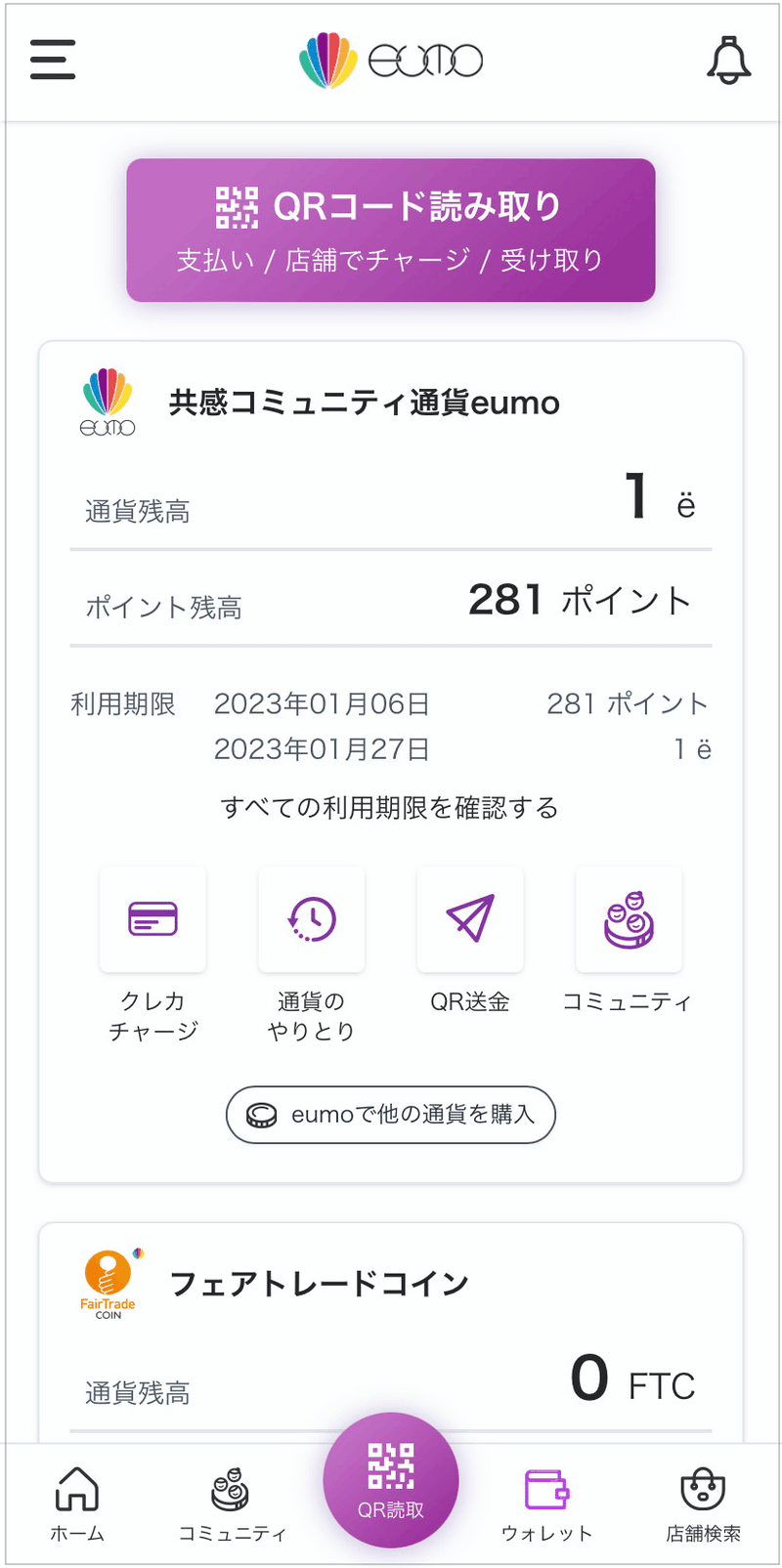Switch to the 店舗検索 tab
This screenshot has height=1568, width=782.
(x=703, y=1505)
